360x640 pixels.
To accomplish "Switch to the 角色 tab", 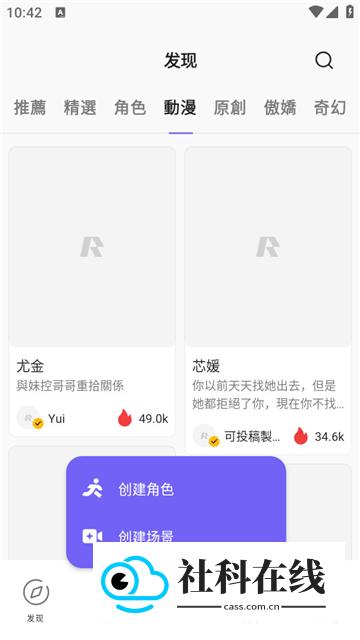I will pos(130,108).
